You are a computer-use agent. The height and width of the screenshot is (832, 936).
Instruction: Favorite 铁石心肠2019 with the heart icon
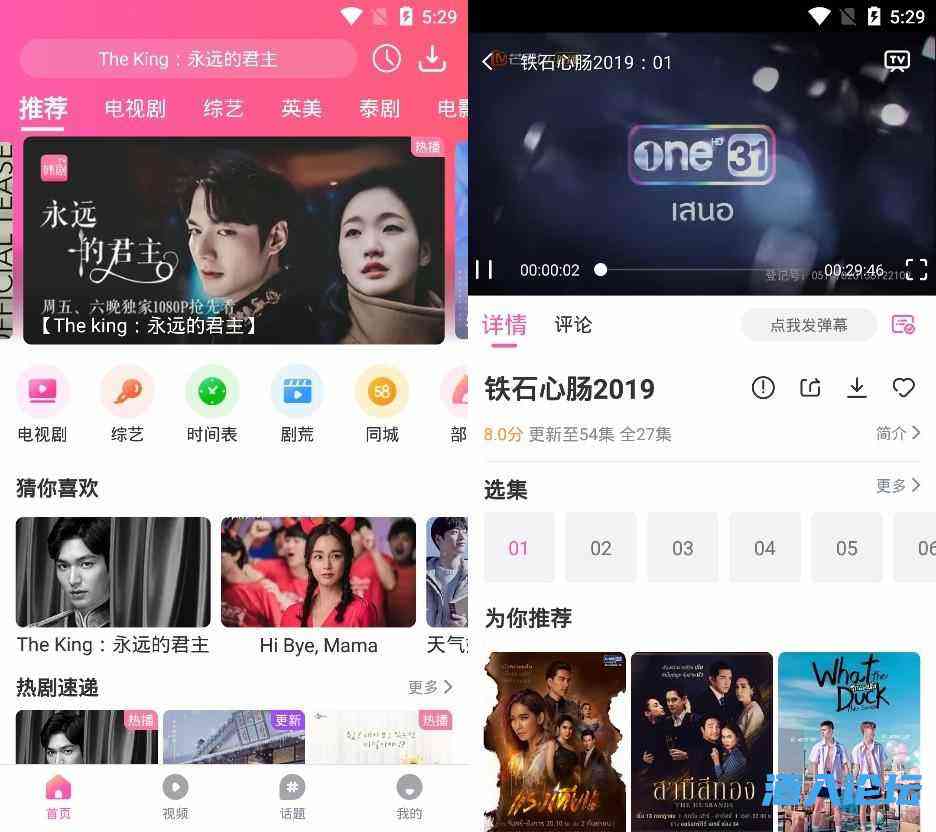click(903, 388)
